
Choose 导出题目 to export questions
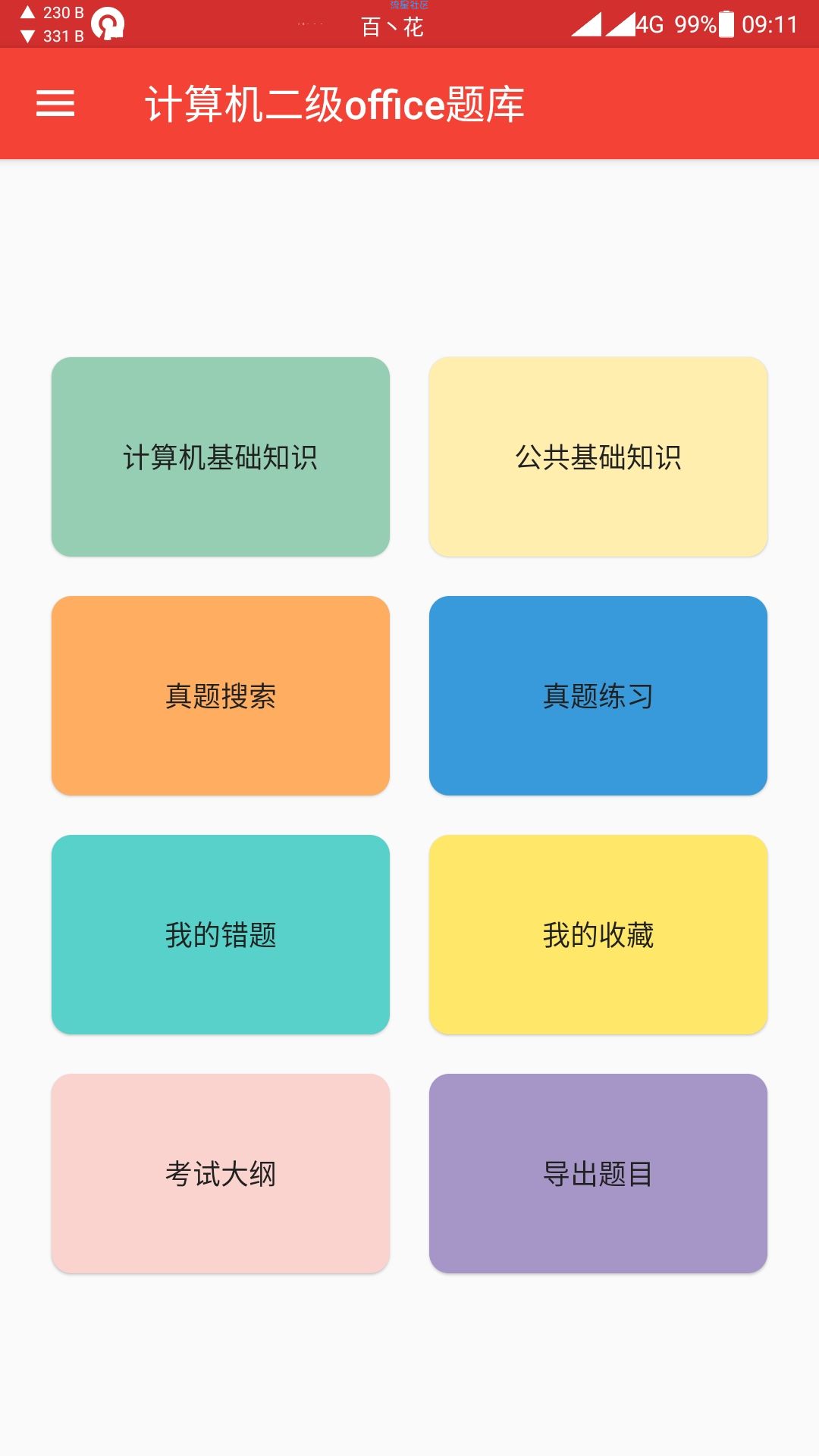coord(598,1173)
